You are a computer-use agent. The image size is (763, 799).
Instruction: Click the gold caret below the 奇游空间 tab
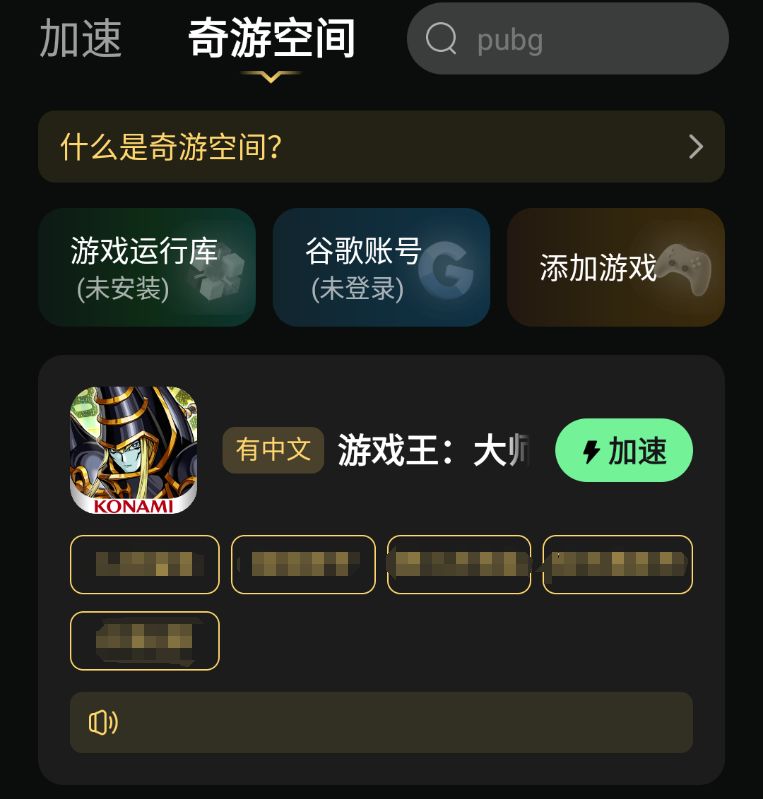(x=268, y=76)
